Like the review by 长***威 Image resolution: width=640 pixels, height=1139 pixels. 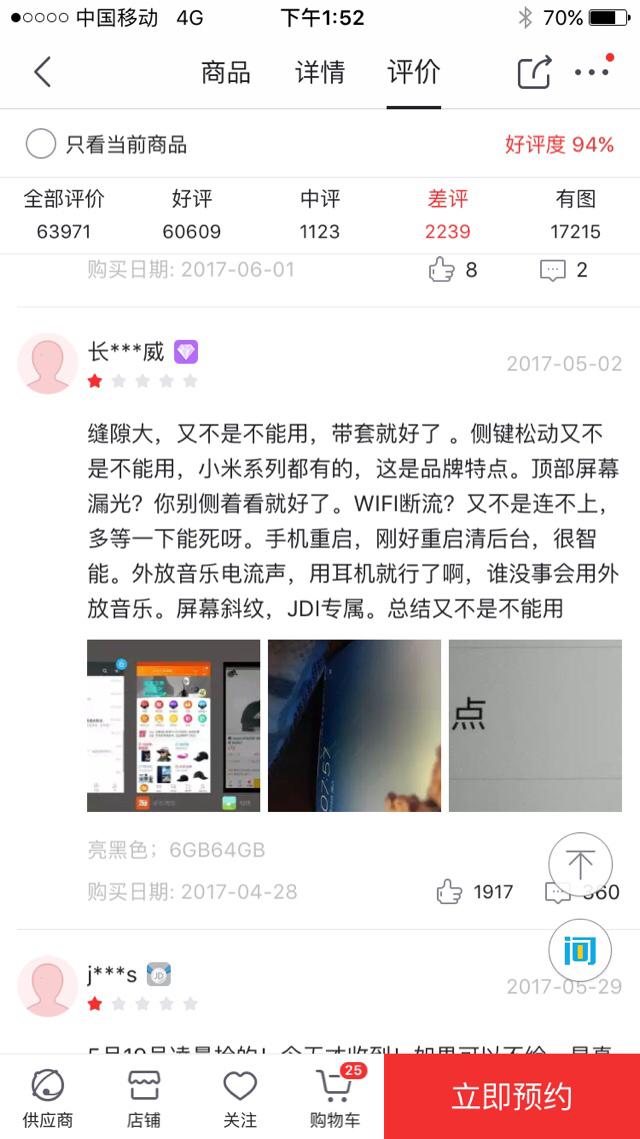click(451, 891)
